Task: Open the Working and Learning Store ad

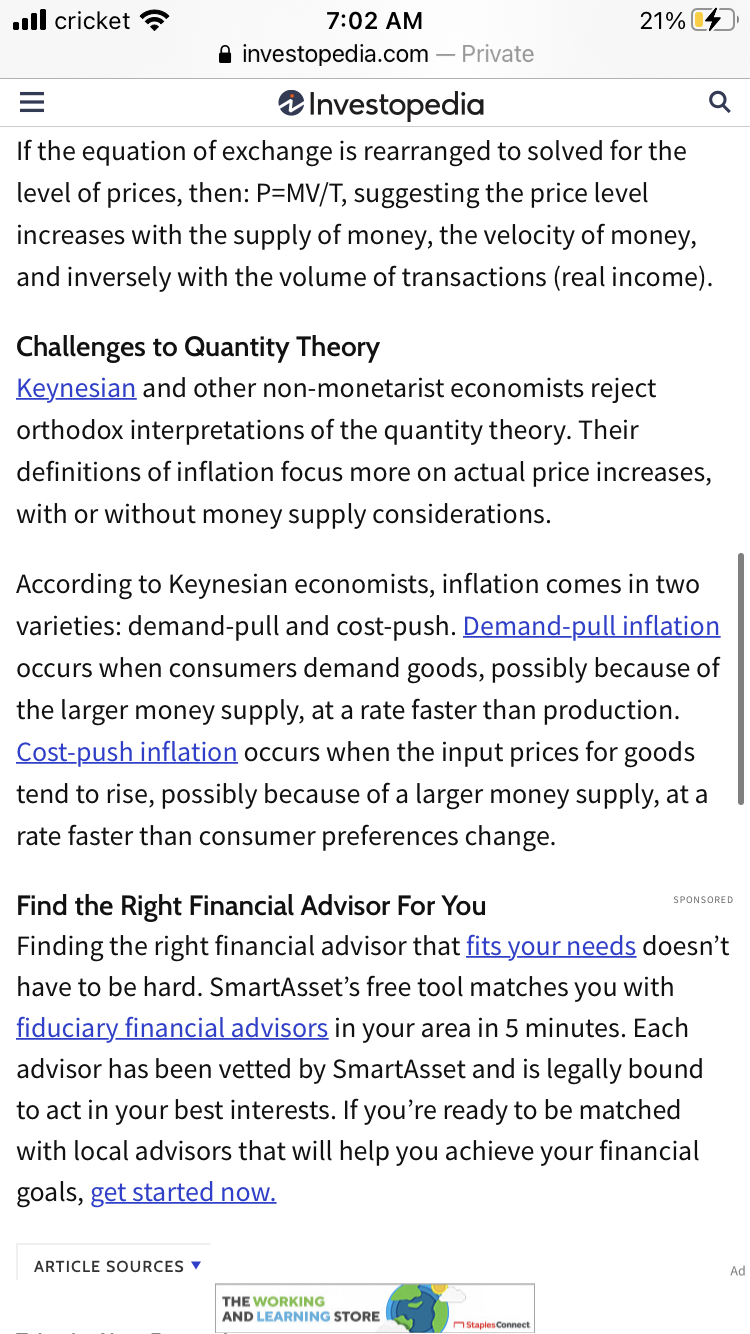Action: [375, 1308]
